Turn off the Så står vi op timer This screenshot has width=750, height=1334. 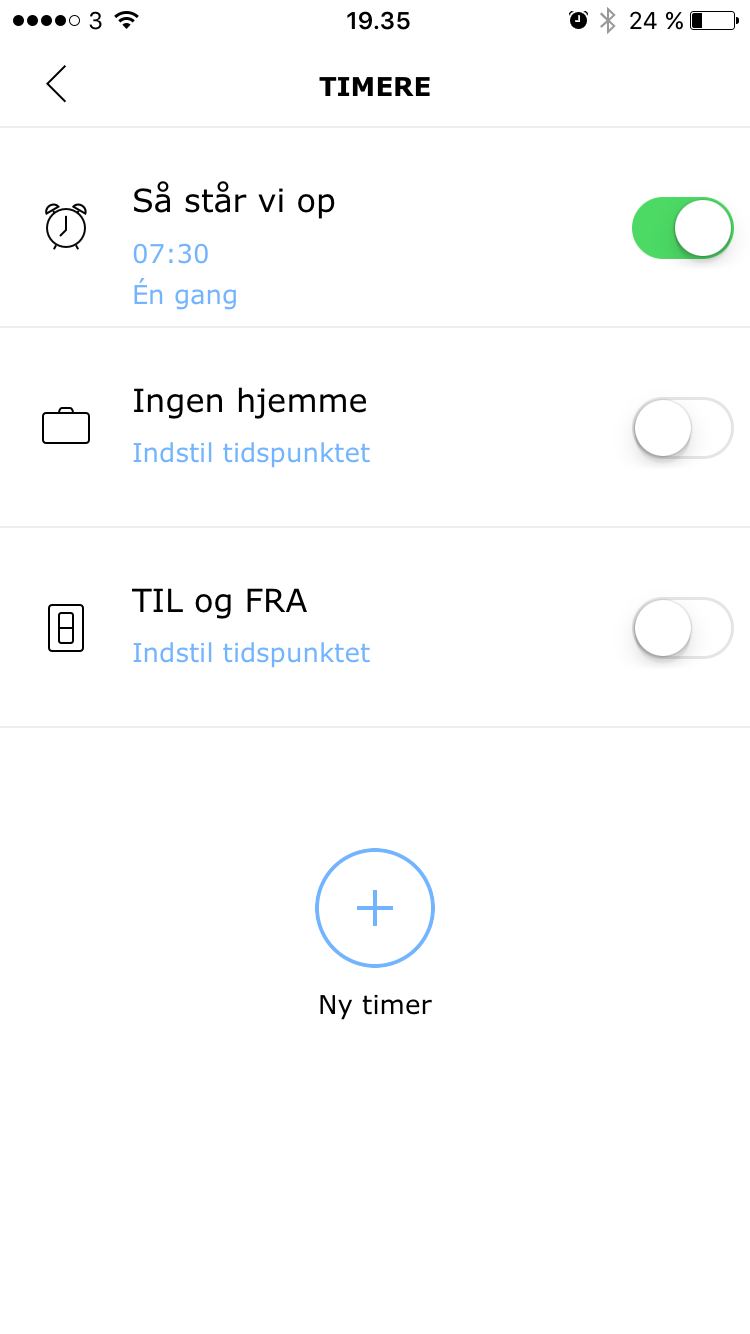coord(682,228)
